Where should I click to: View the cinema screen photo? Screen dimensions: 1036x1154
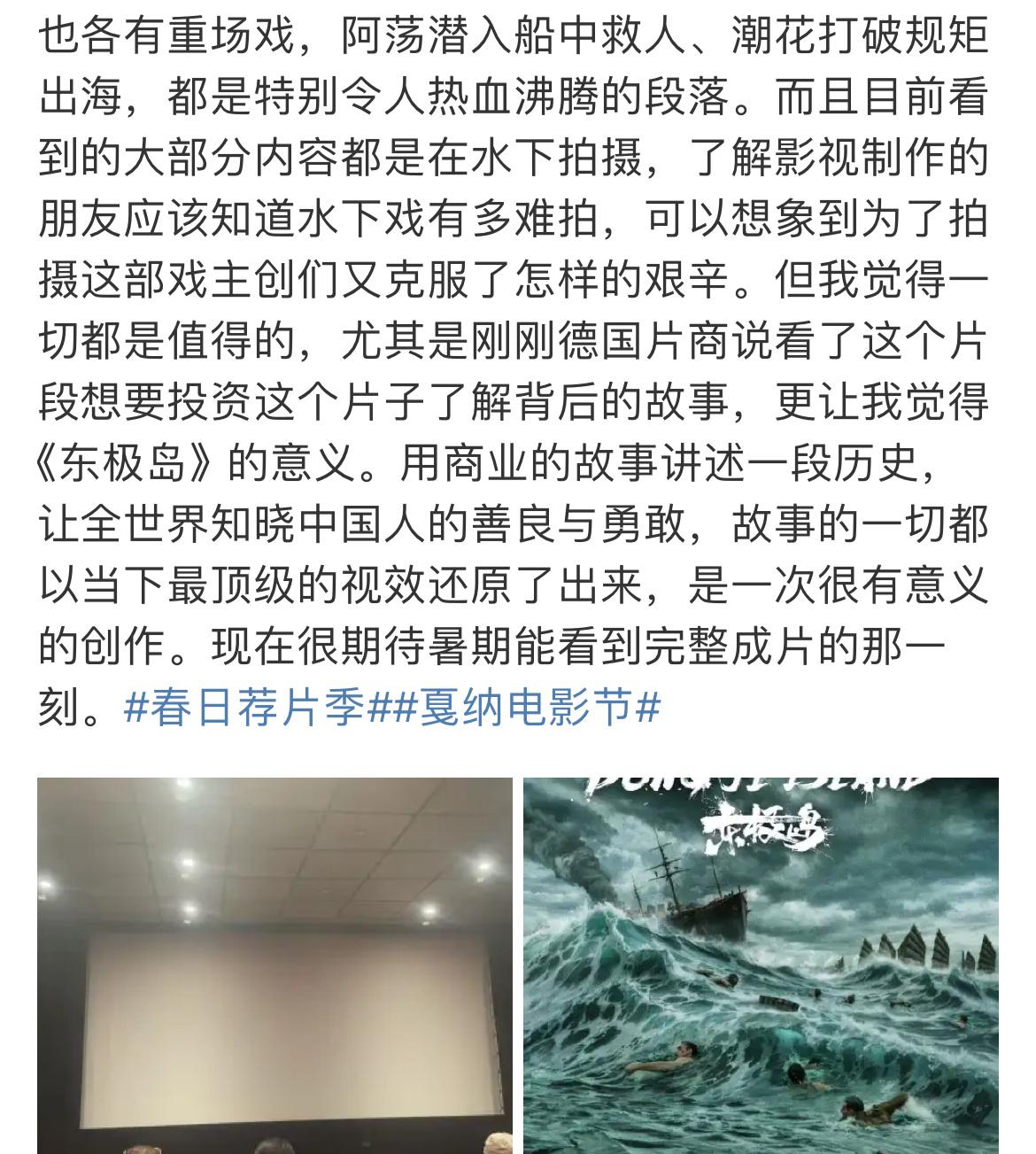[274, 965]
